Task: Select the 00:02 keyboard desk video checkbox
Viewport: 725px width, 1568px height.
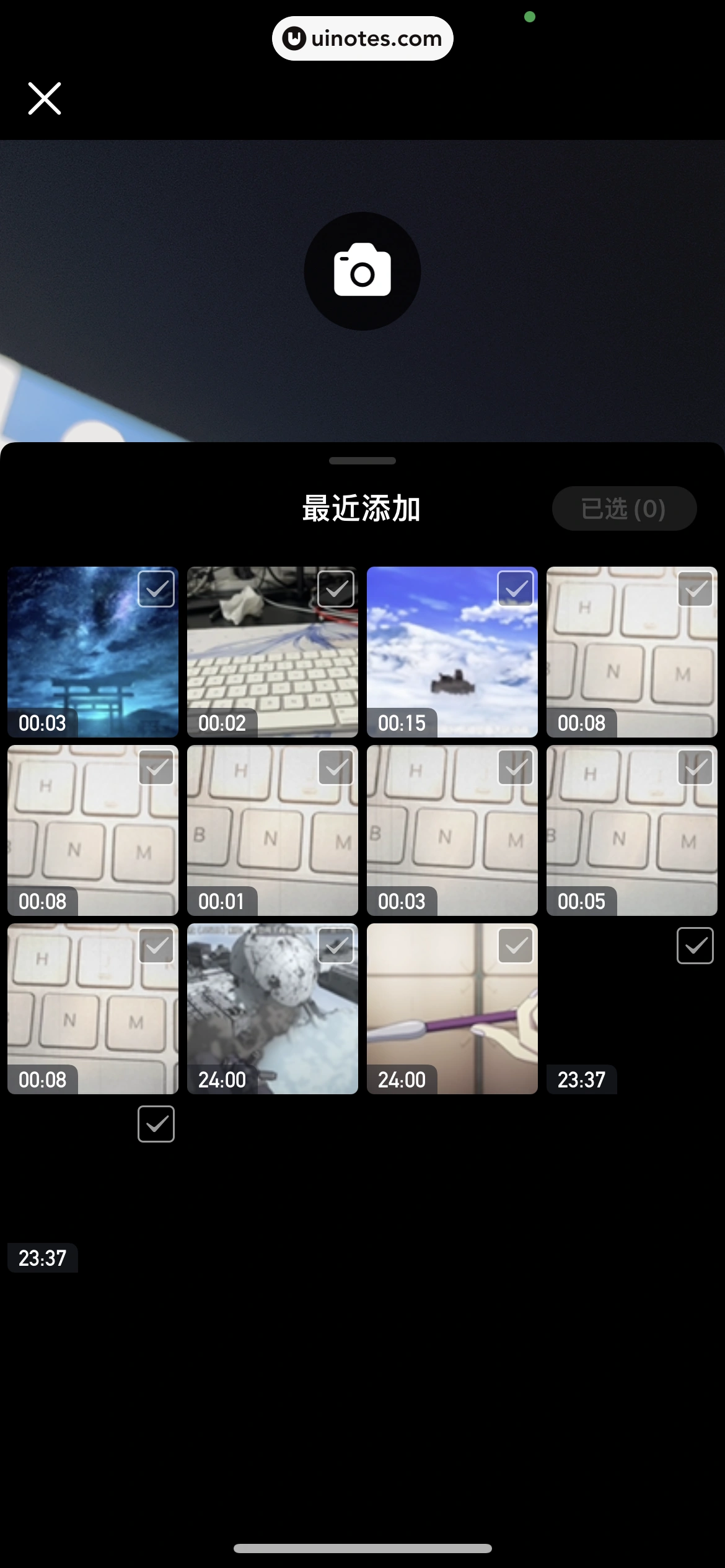Action: [x=336, y=589]
